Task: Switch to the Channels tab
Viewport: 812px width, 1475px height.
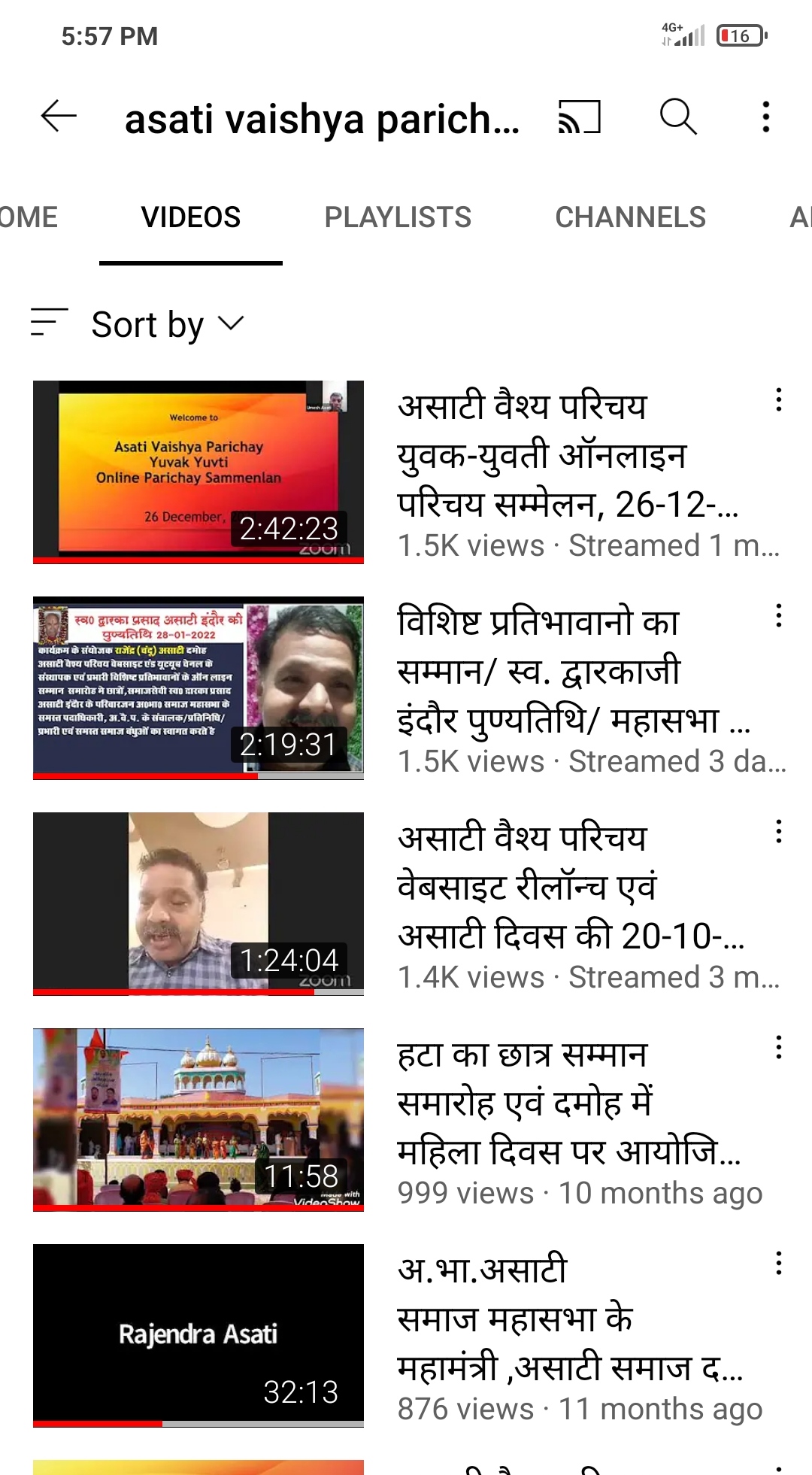Action: (x=630, y=217)
